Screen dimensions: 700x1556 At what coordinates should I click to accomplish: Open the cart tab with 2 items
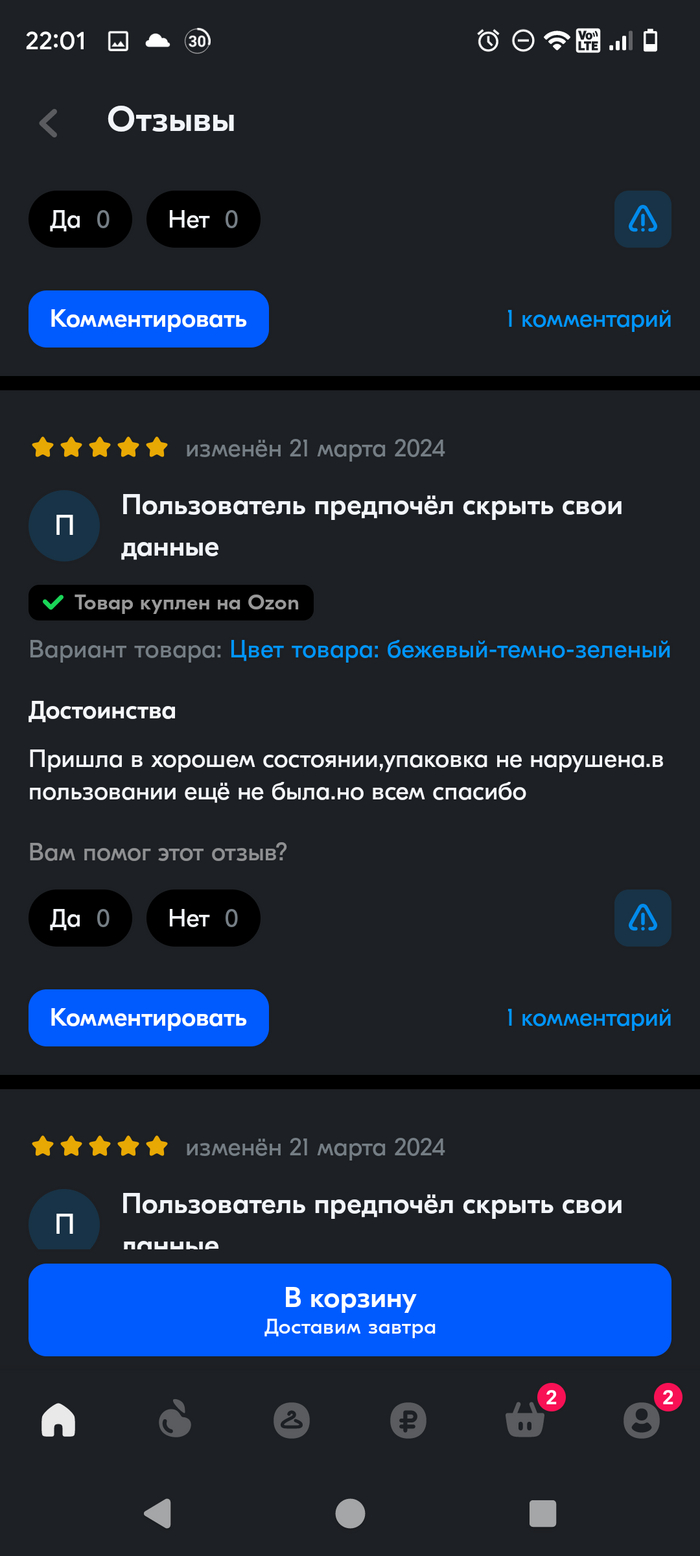pos(525,1420)
